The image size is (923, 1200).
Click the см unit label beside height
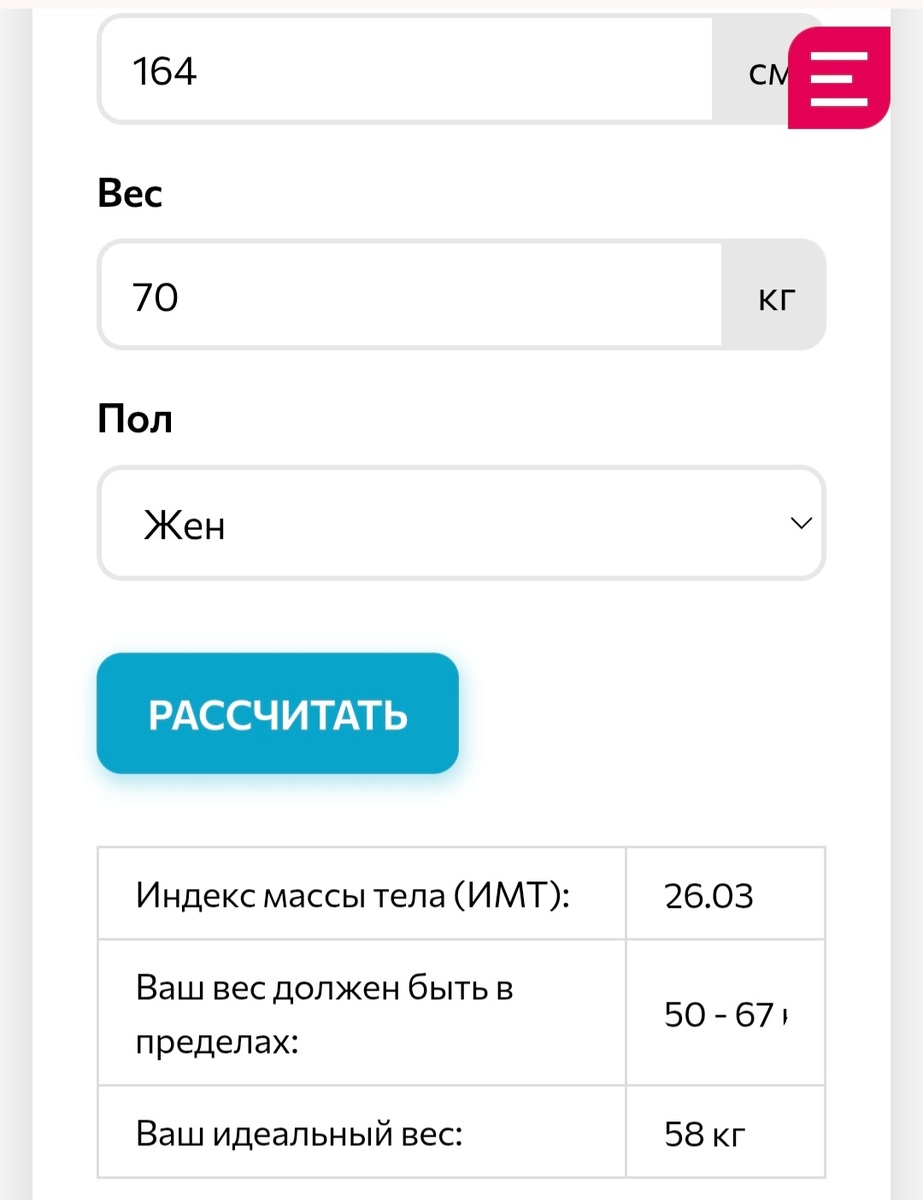pyautogui.click(x=770, y=70)
